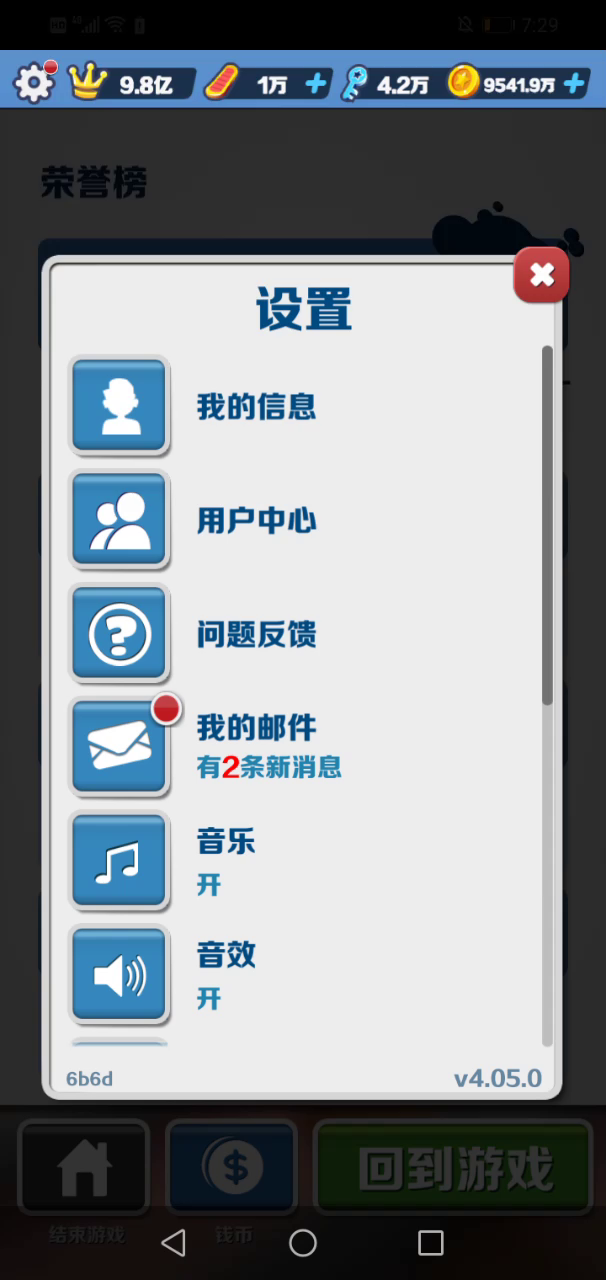Toggle the 音乐 music setting
The height and width of the screenshot is (1280, 606).
(x=119, y=861)
